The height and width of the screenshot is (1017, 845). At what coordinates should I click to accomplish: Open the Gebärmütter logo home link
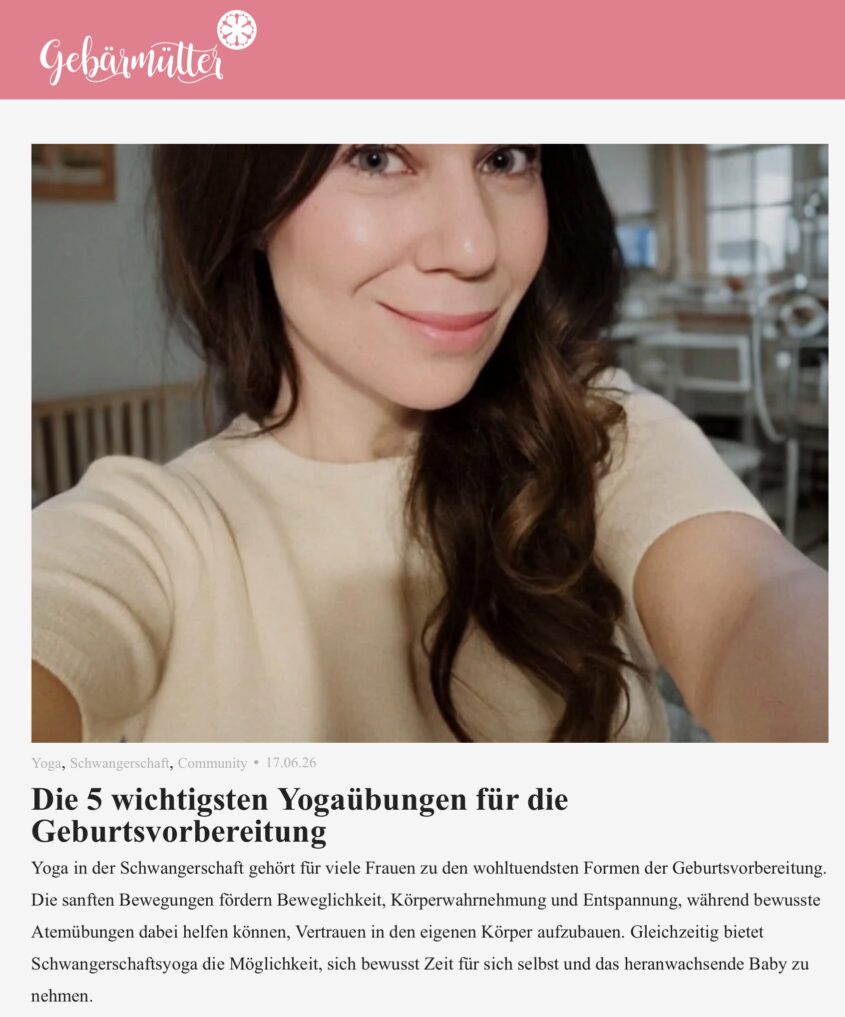148,48
